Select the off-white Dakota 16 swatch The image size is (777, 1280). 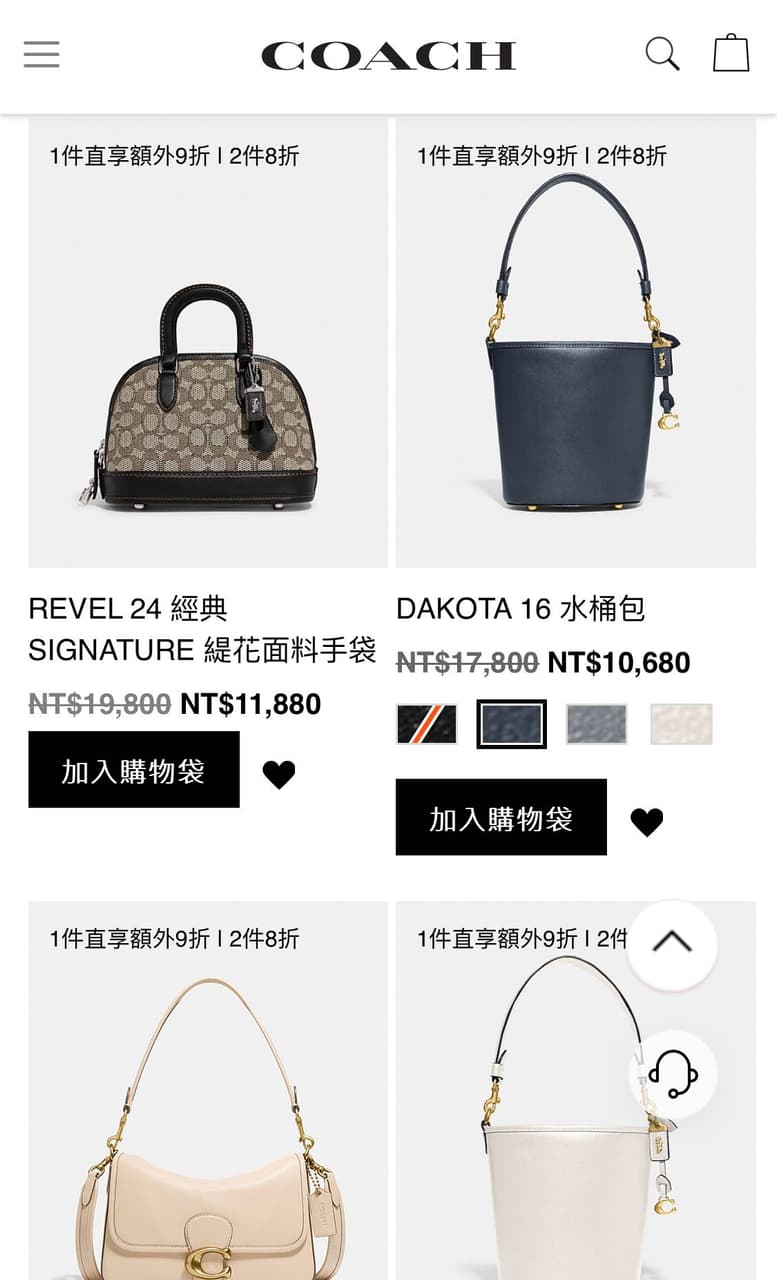tap(681, 724)
